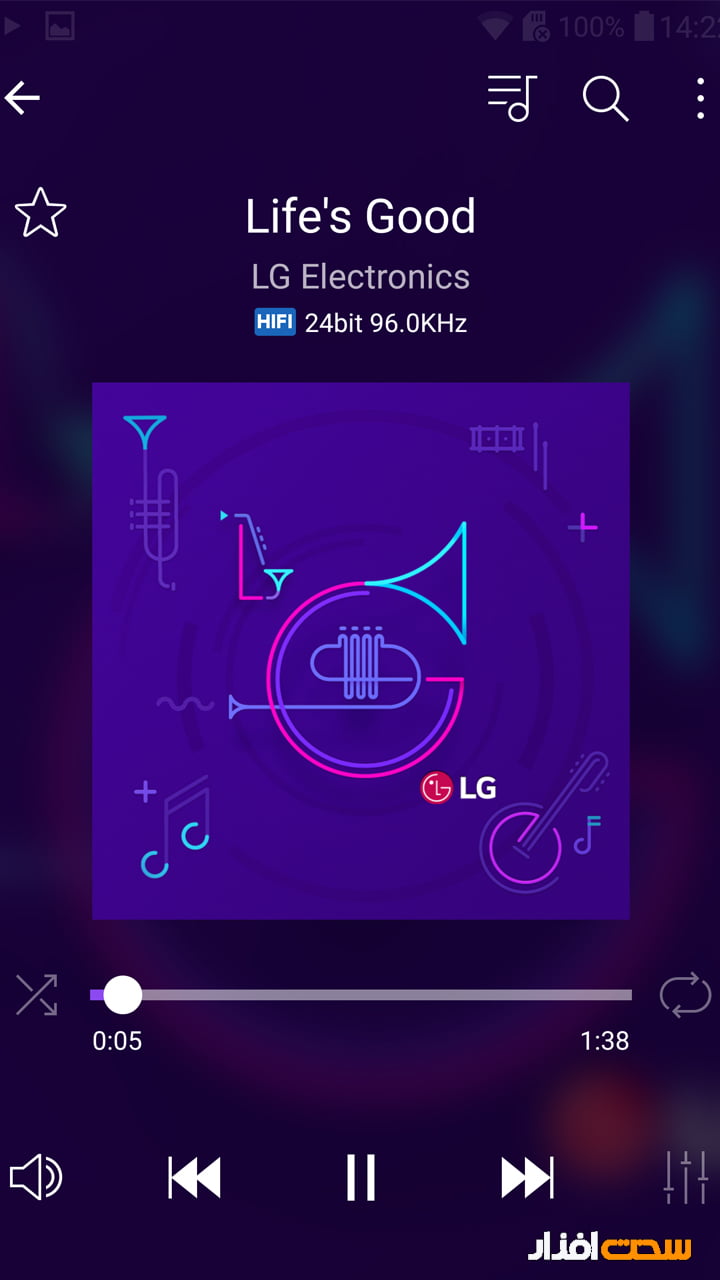Screen dimensions: 720x1280
Task: Select the artist name LG Electronics
Action: 360,276
